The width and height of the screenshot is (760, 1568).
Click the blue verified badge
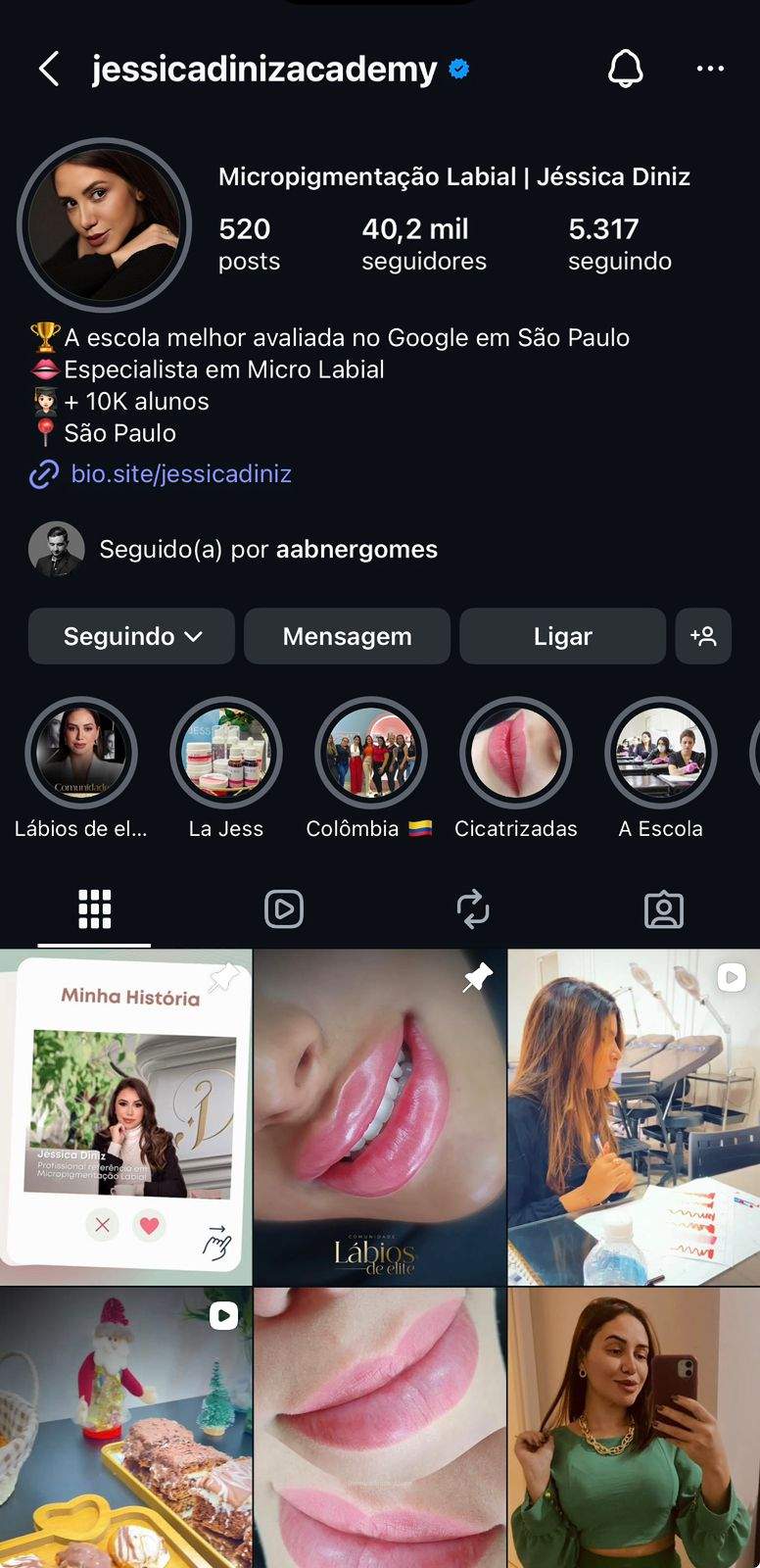tap(456, 69)
